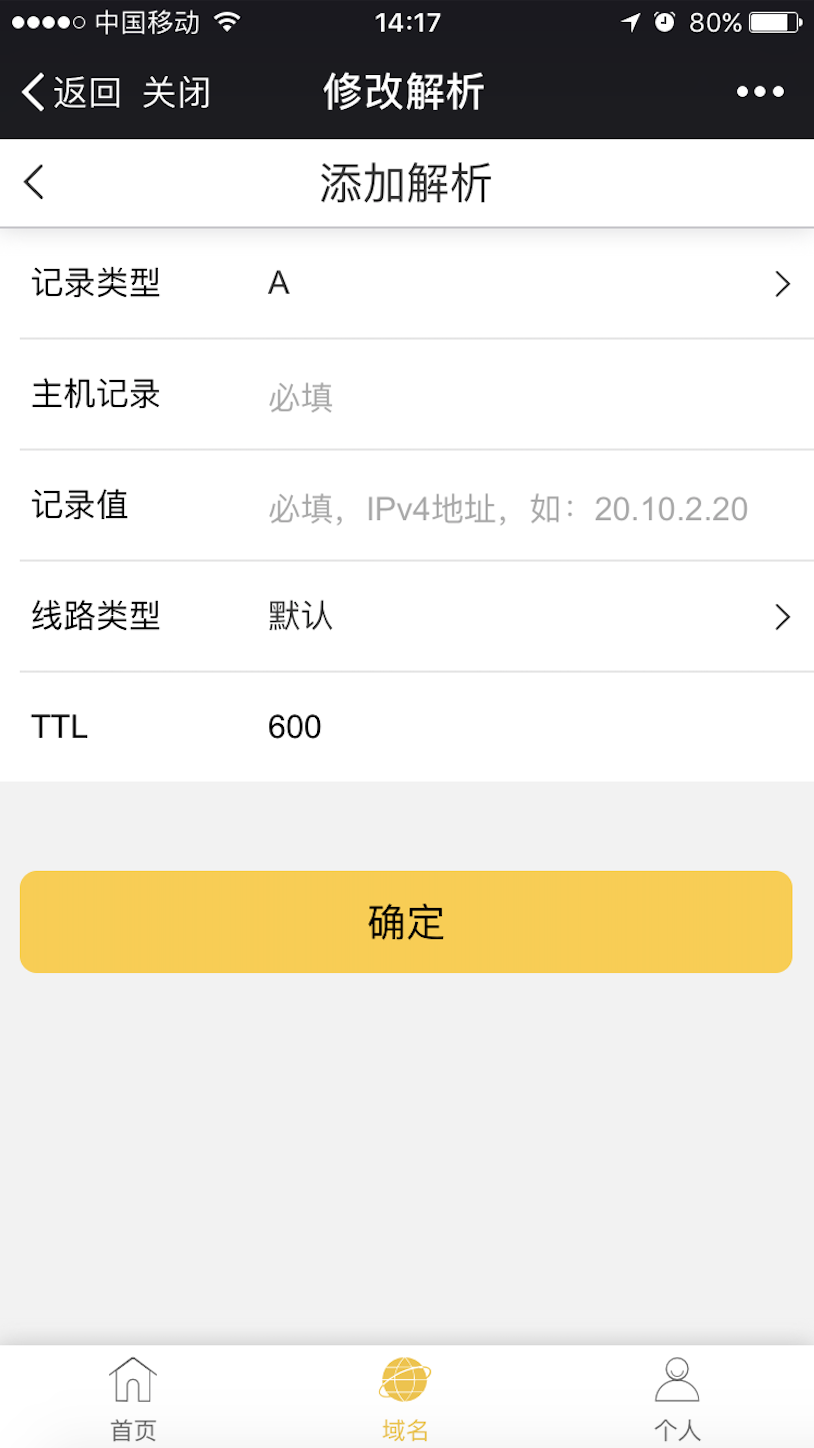Image resolution: width=814 pixels, height=1448 pixels.
Task: Focus the 主机记录 input field
Action: 528,396
